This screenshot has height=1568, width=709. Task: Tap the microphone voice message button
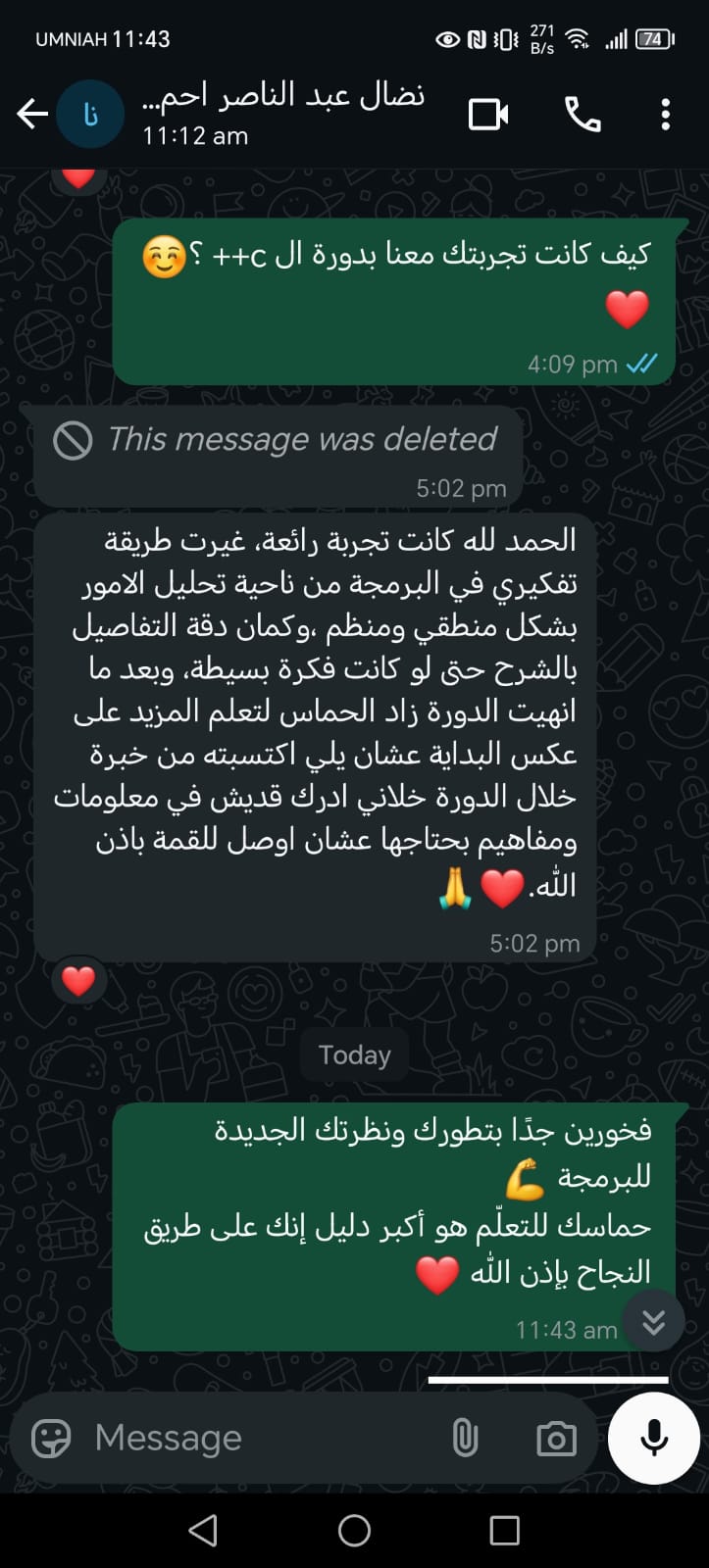coord(654,1439)
